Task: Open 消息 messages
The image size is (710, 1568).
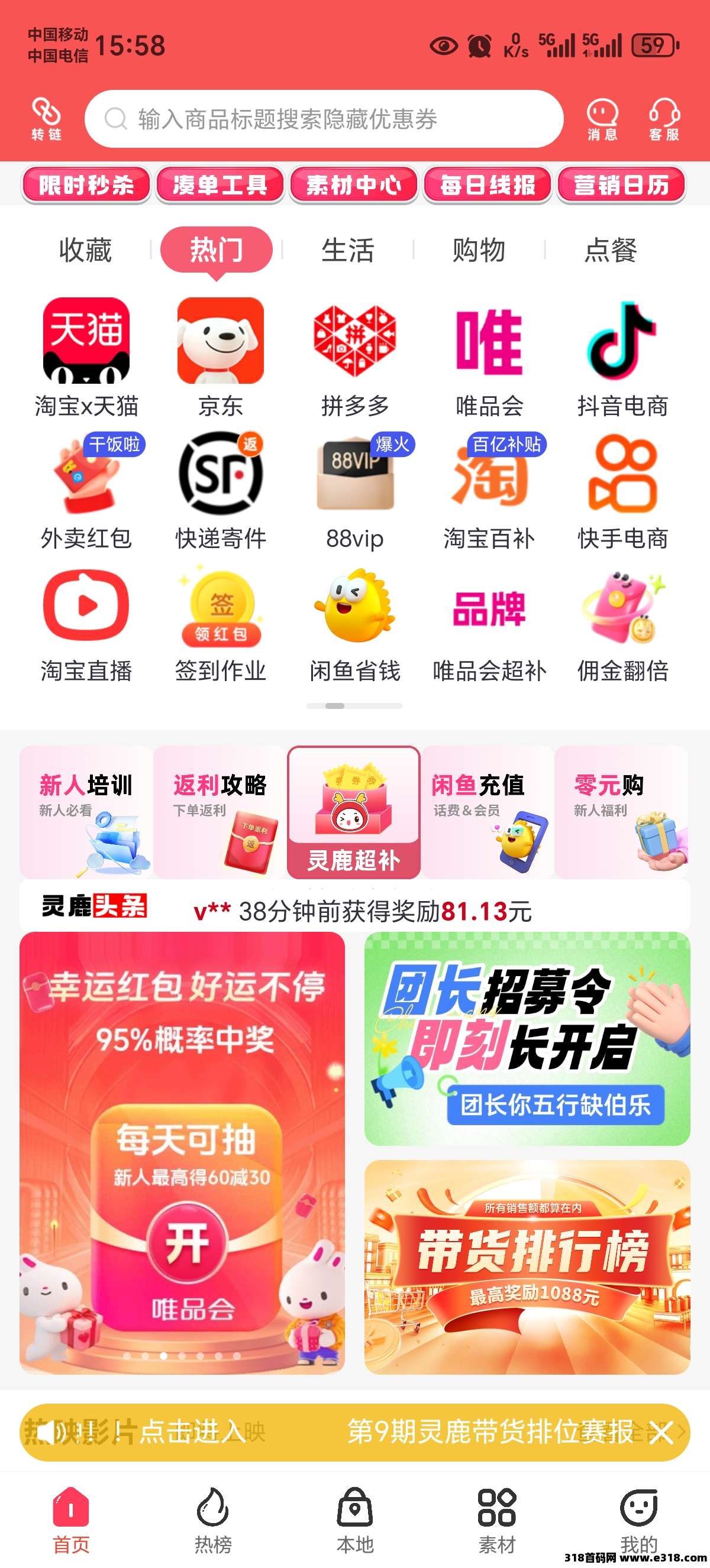Action: (602, 119)
